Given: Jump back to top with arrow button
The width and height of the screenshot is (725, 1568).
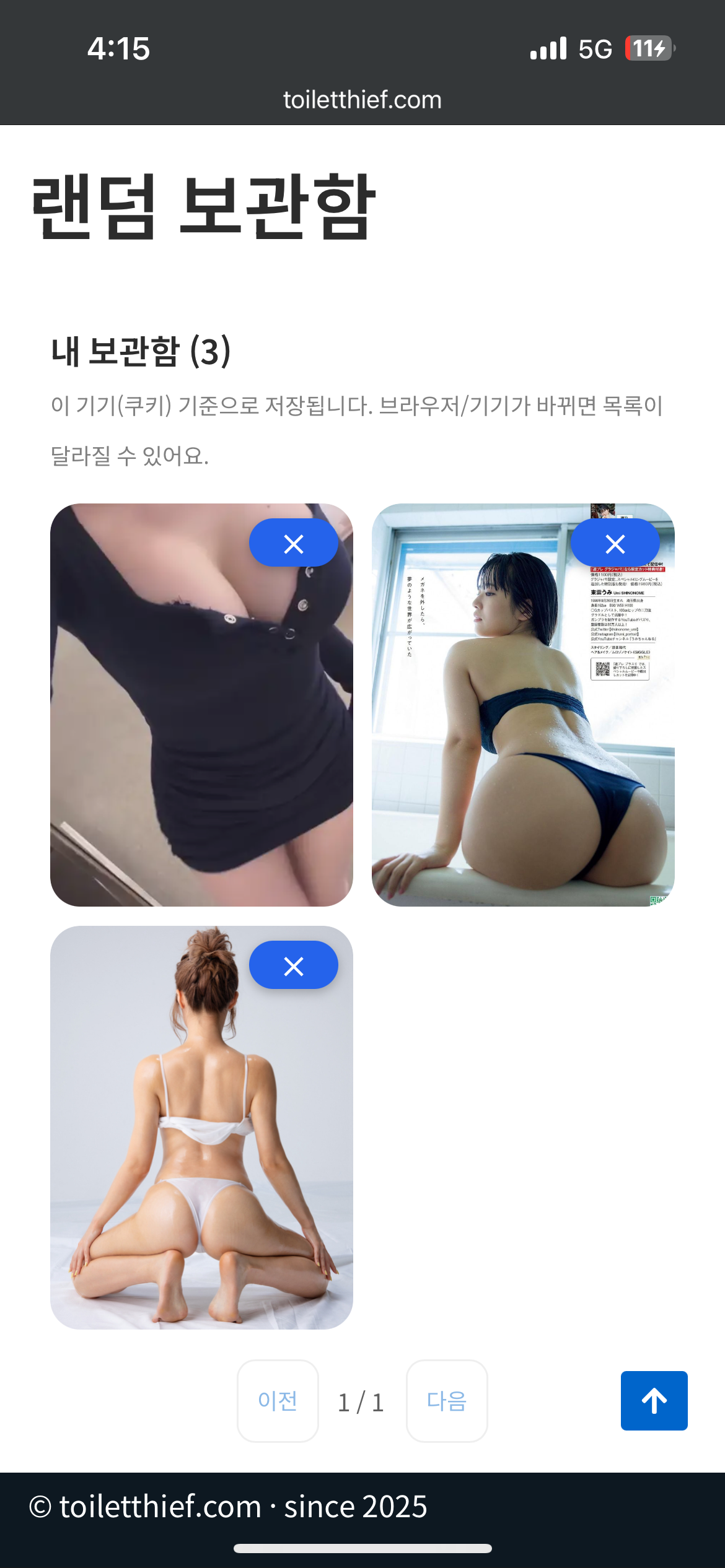Looking at the screenshot, I should point(654,1401).
